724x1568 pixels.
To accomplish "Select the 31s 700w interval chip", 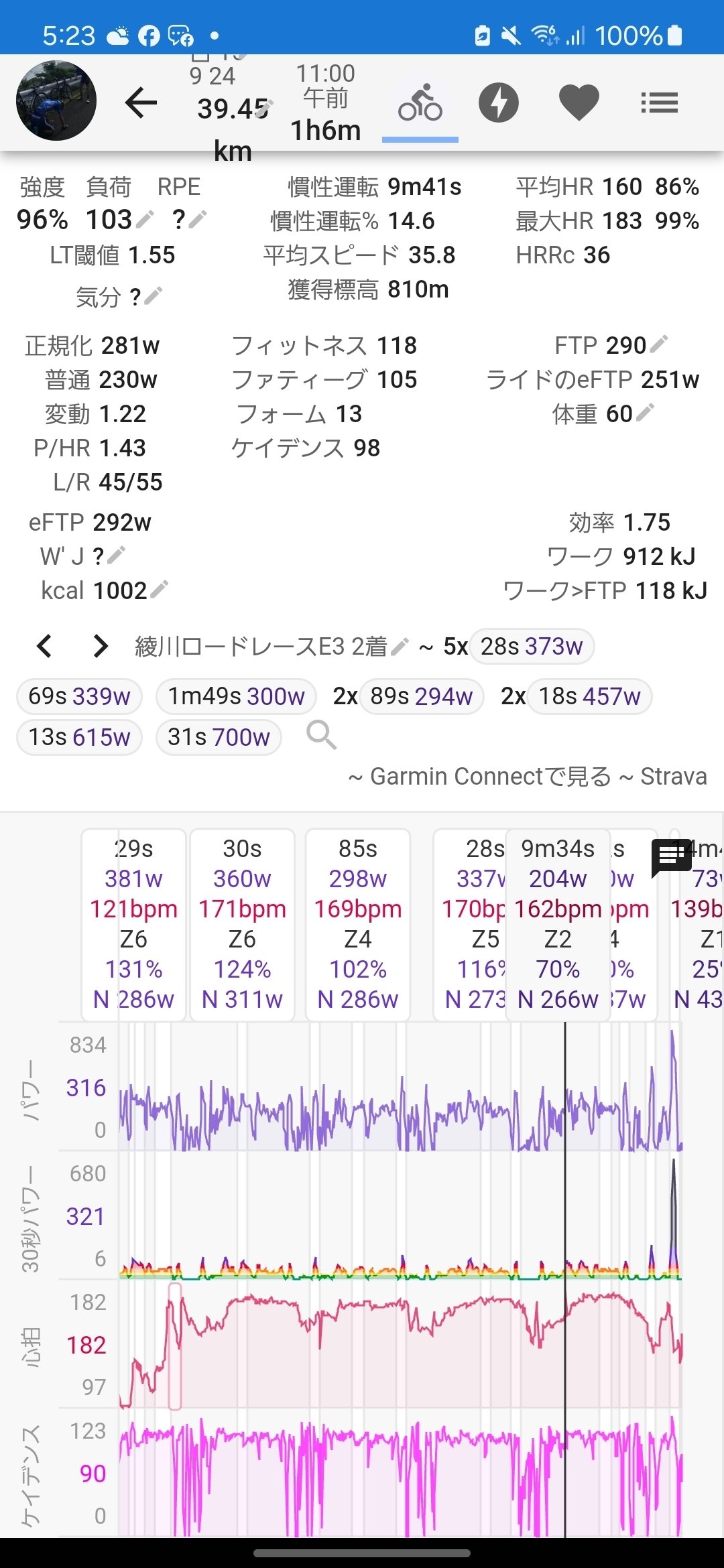I will 218,737.
